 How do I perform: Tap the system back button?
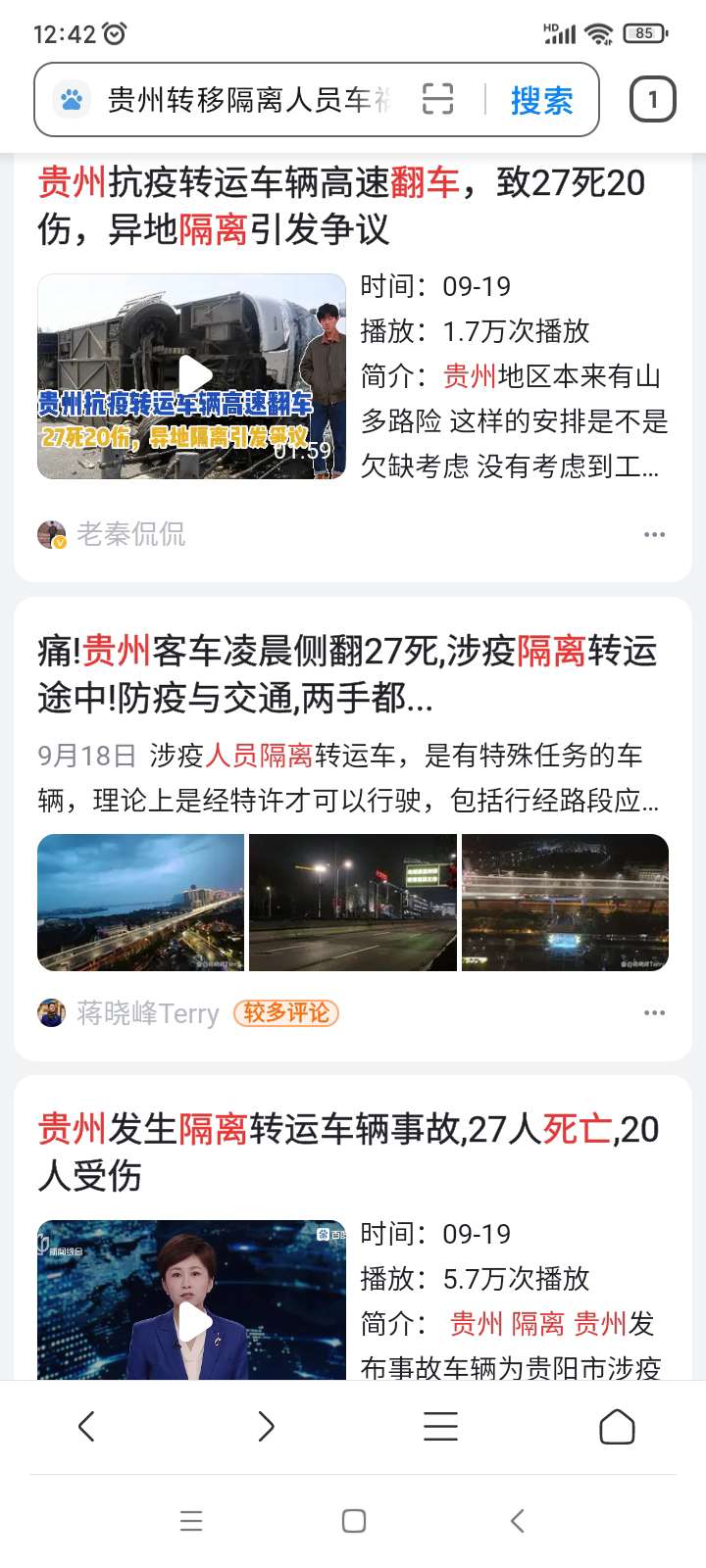click(x=518, y=1521)
